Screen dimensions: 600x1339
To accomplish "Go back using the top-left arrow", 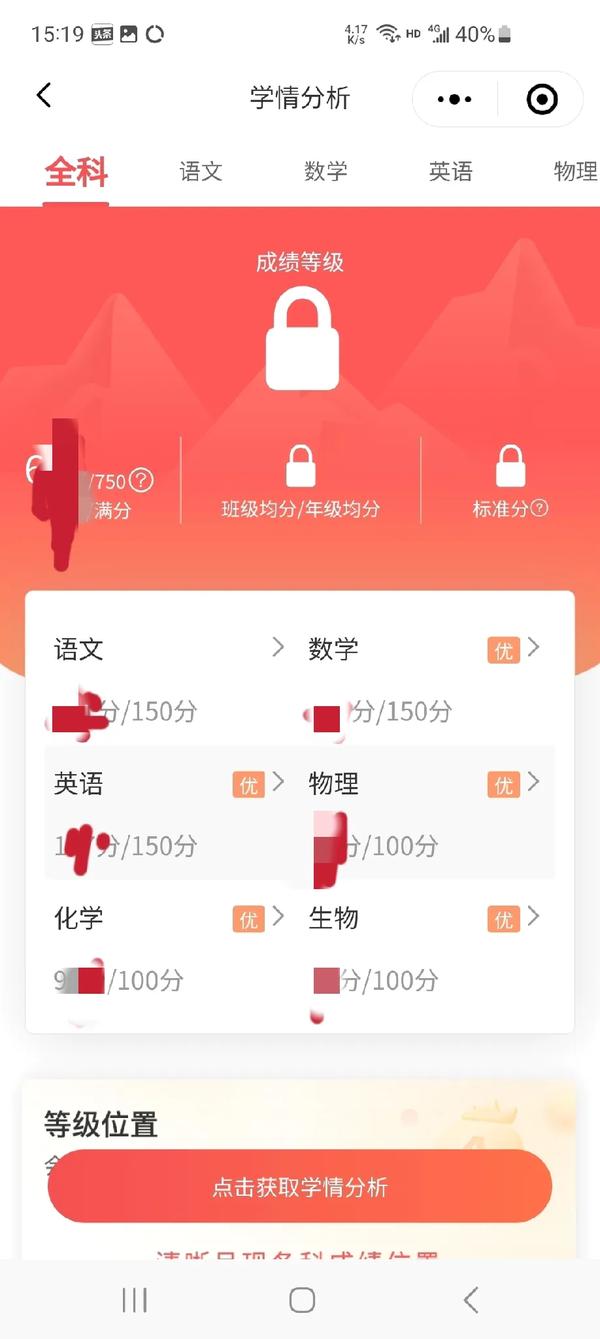I will pyautogui.click(x=43, y=96).
